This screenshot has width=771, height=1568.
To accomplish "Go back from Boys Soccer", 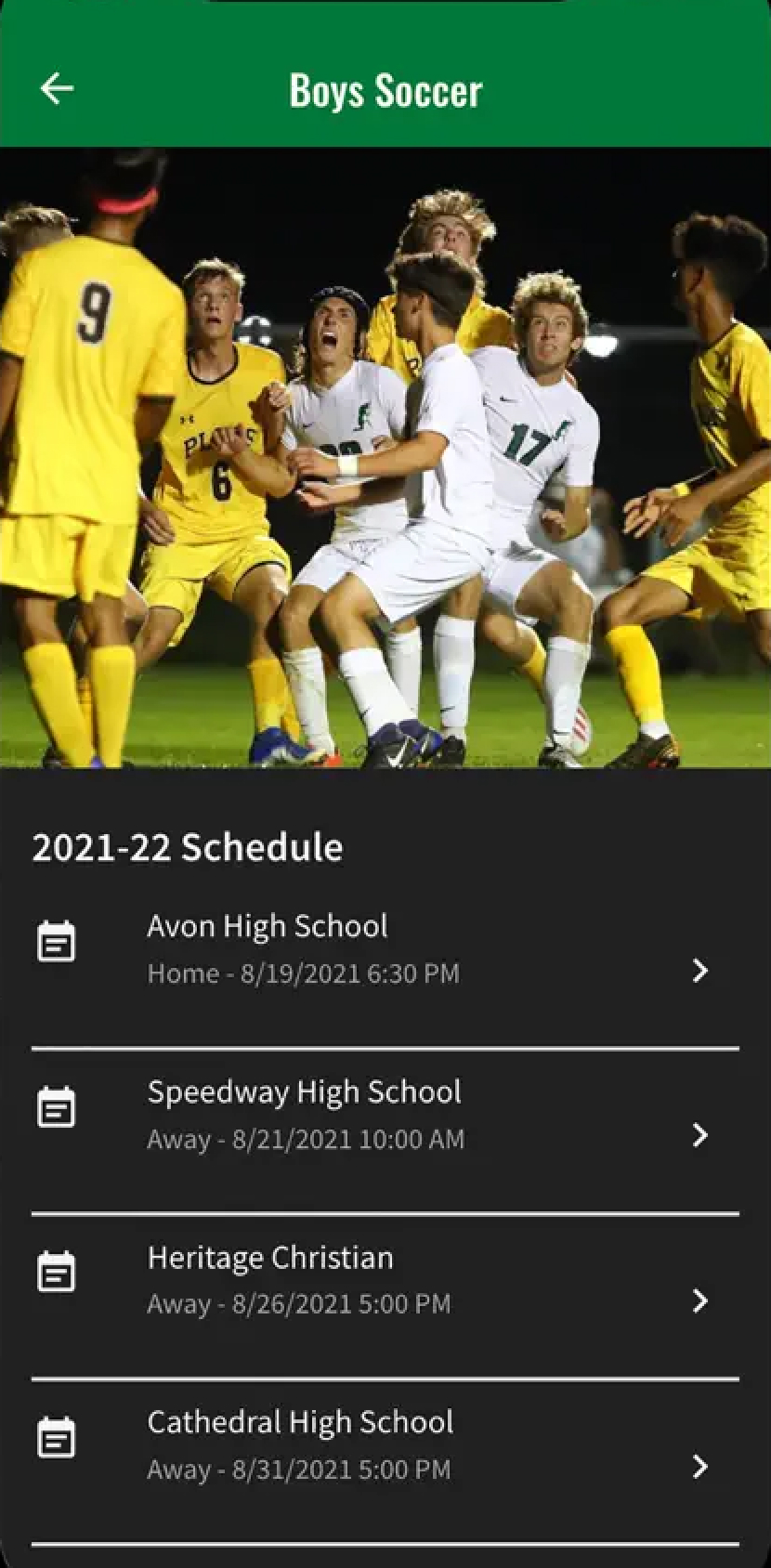I will pyautogui.click(x=57, y=89).
